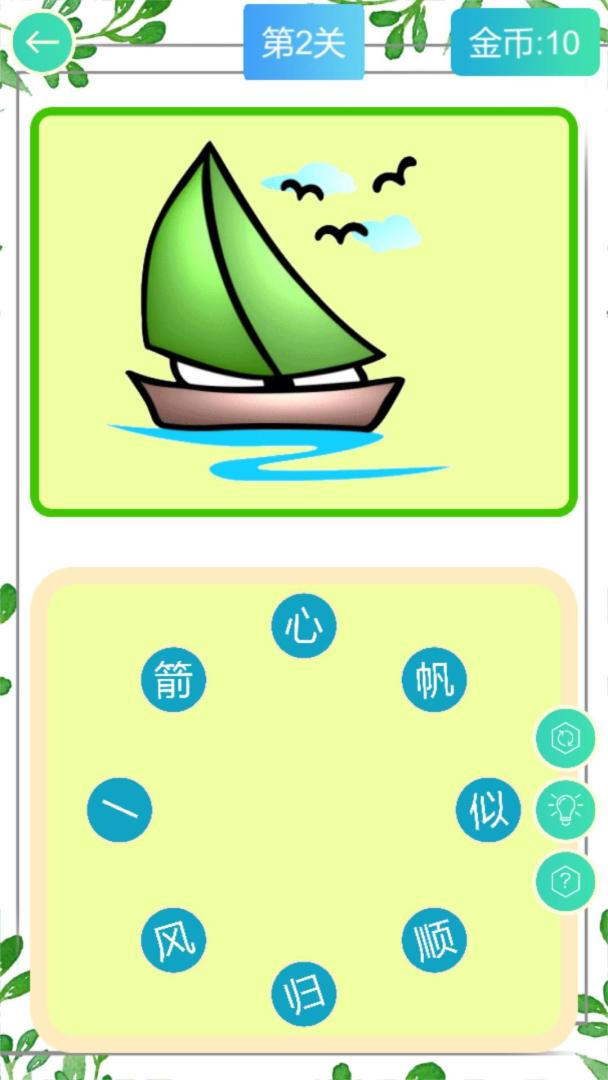The image size is (608, 1080).
Task: Pick the character 一
Action: [120, 810]
